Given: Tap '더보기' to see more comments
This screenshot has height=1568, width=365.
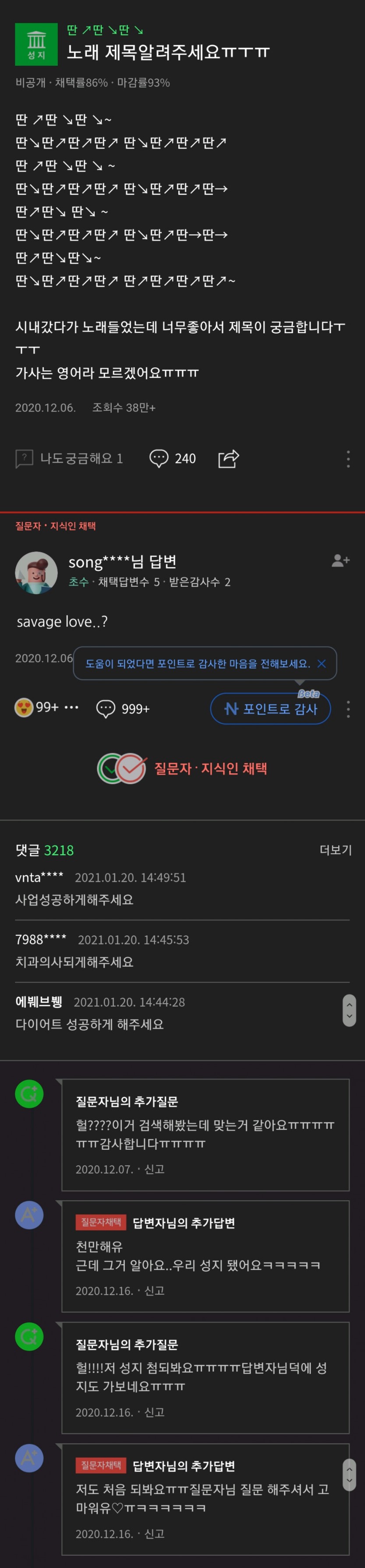Looking at the screenshot, I should 335,850.
